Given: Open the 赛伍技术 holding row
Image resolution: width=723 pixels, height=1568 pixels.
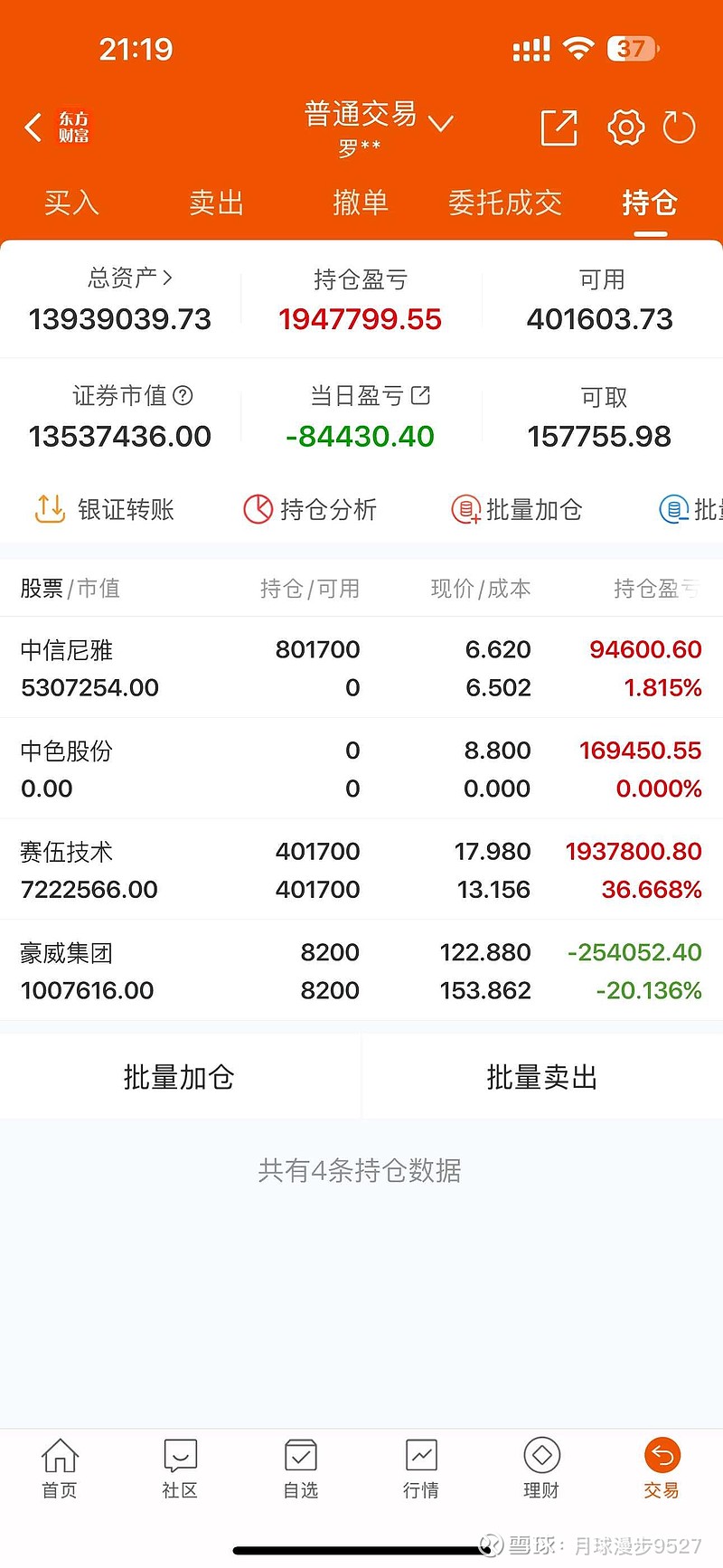Looking at the screenshot, I should [361, 870].
